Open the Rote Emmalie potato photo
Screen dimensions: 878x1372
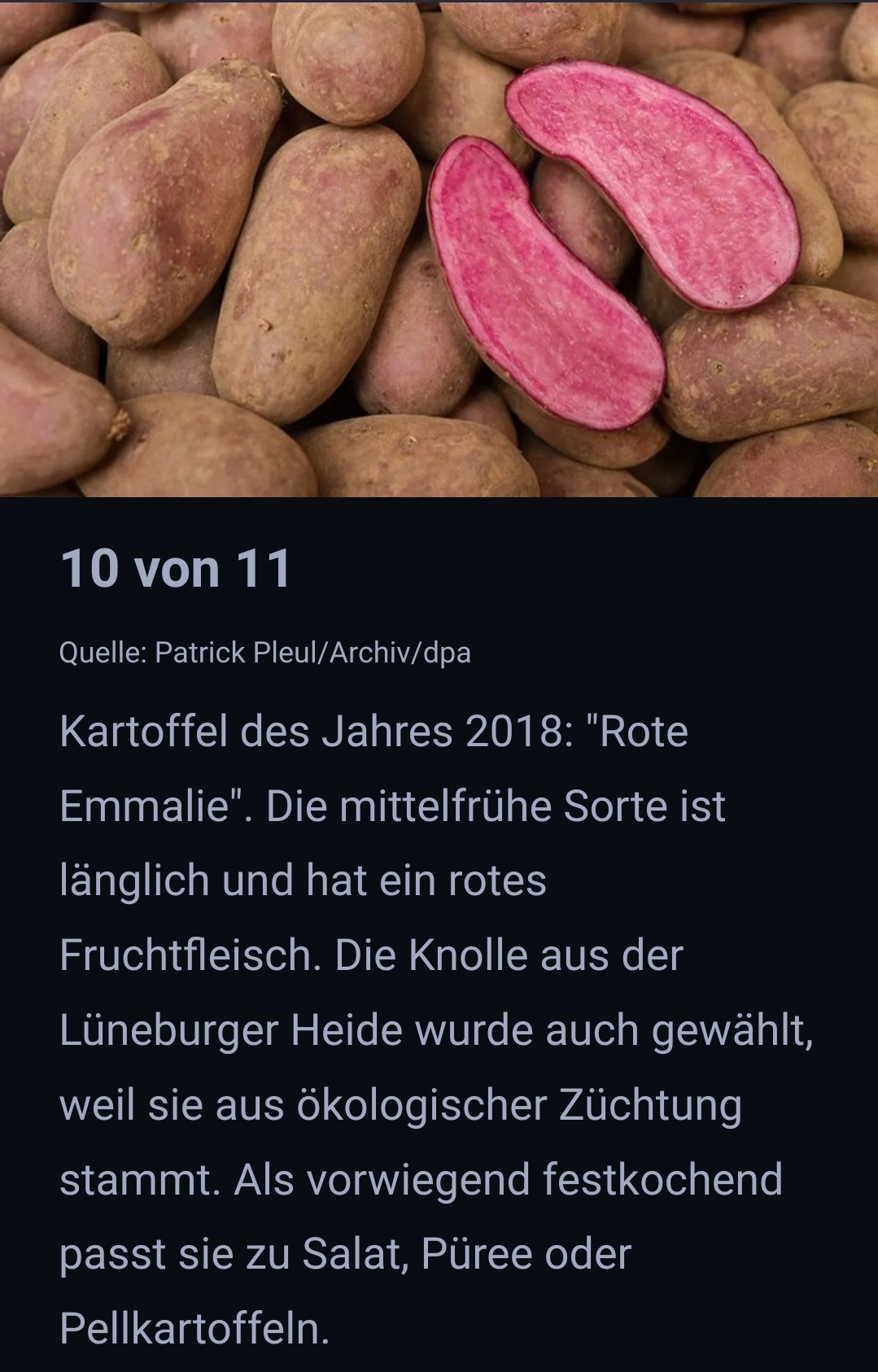pos(439,248)
